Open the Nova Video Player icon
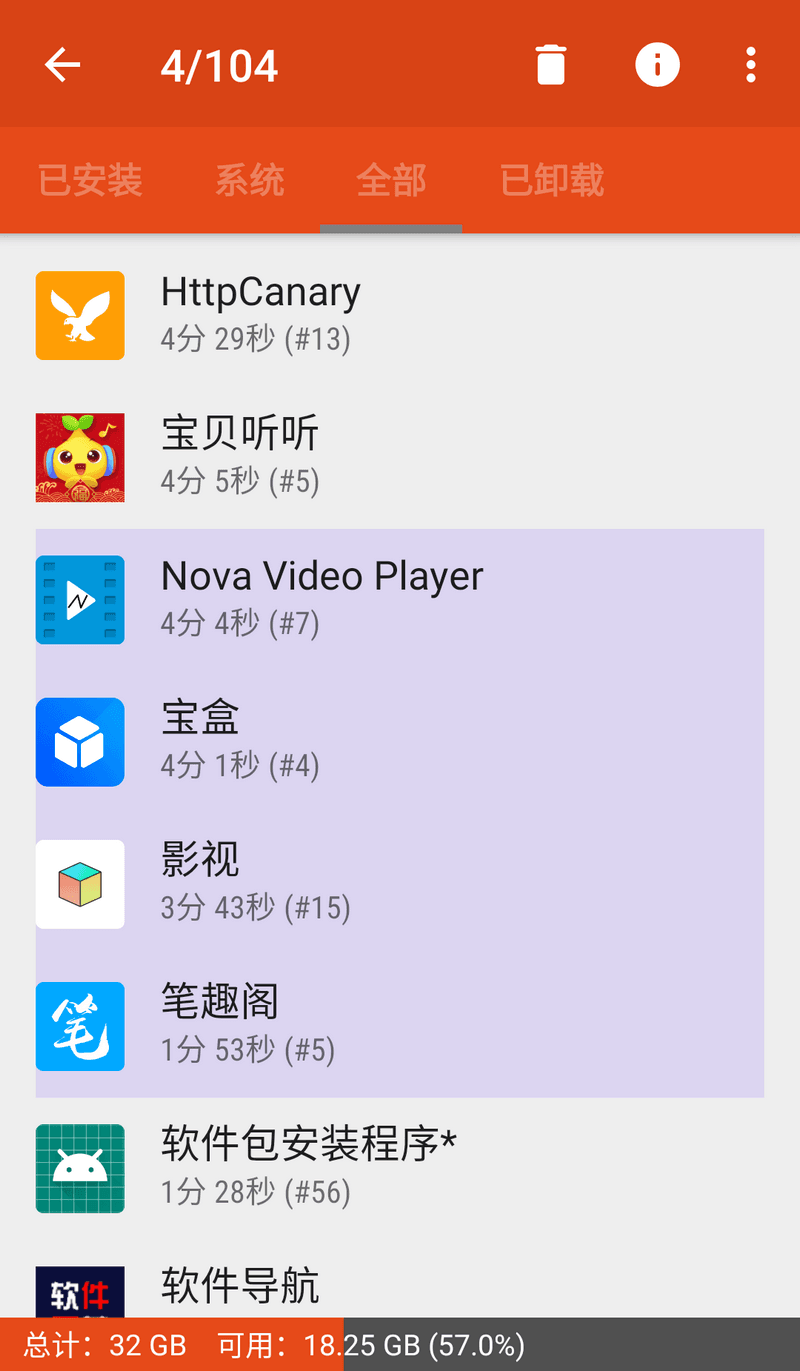The height and width of the screenshot is (1371, 800). coord(80,600)
